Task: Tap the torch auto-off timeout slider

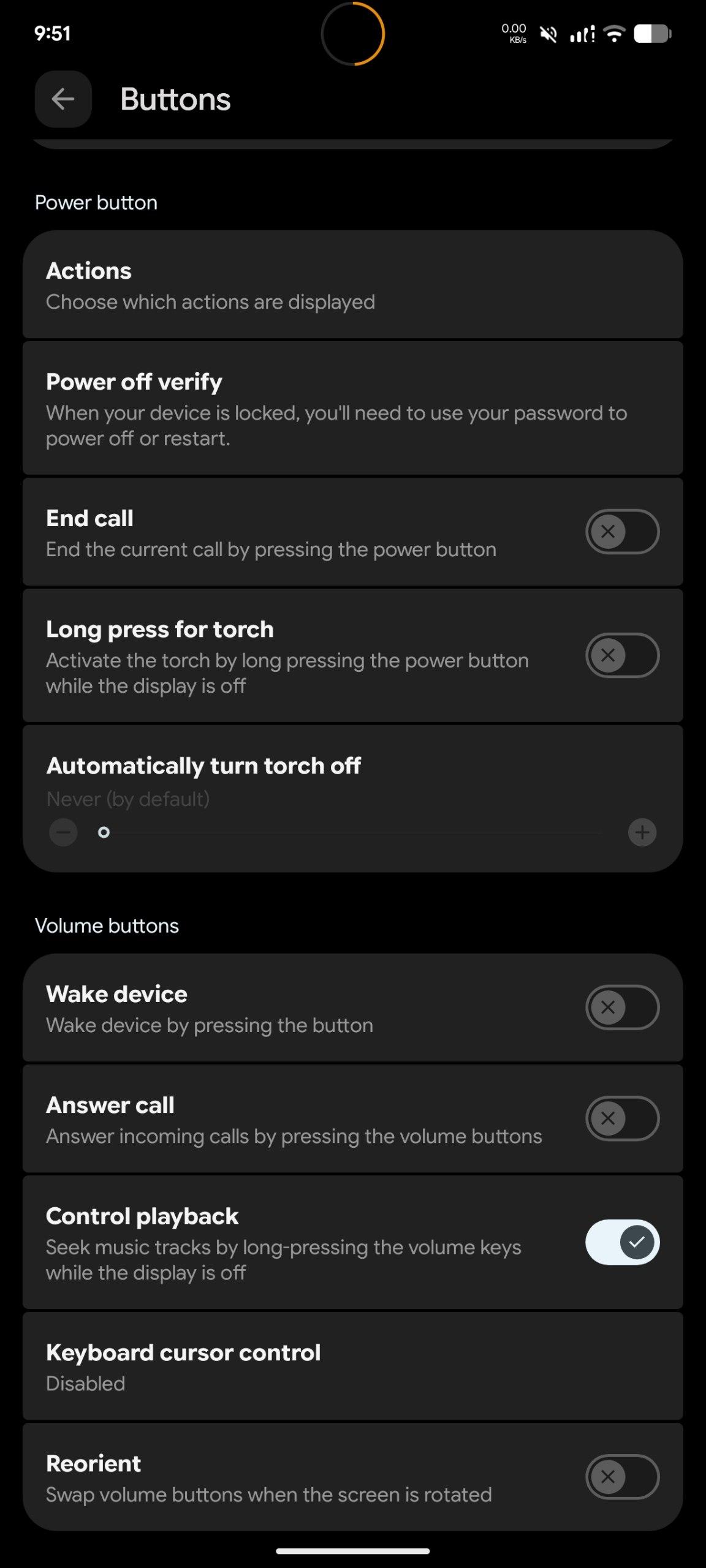Action: pyautogui.click(x=352, y=832)
